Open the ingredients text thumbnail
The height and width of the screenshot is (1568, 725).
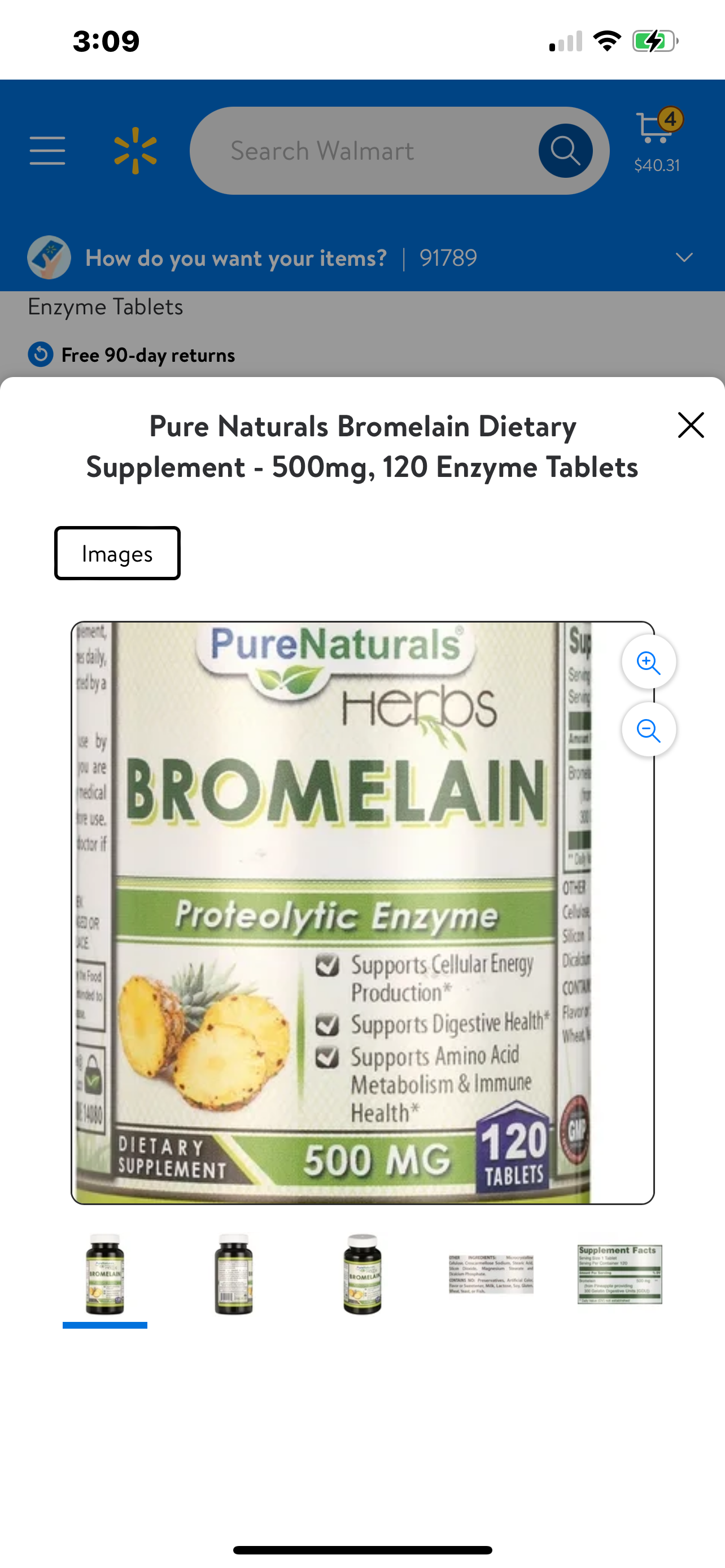point(491,1274)
